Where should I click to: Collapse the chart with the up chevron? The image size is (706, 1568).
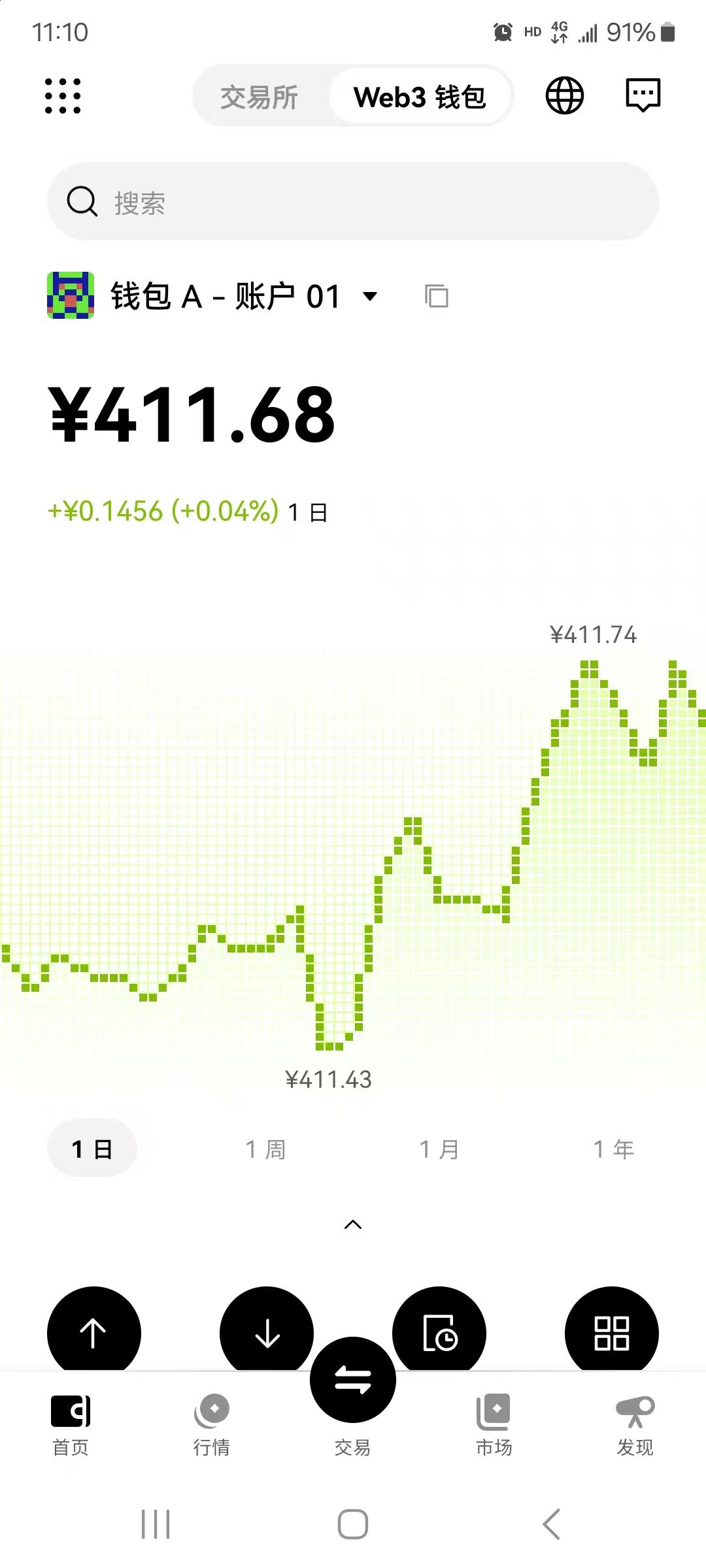pos(353,1224)
